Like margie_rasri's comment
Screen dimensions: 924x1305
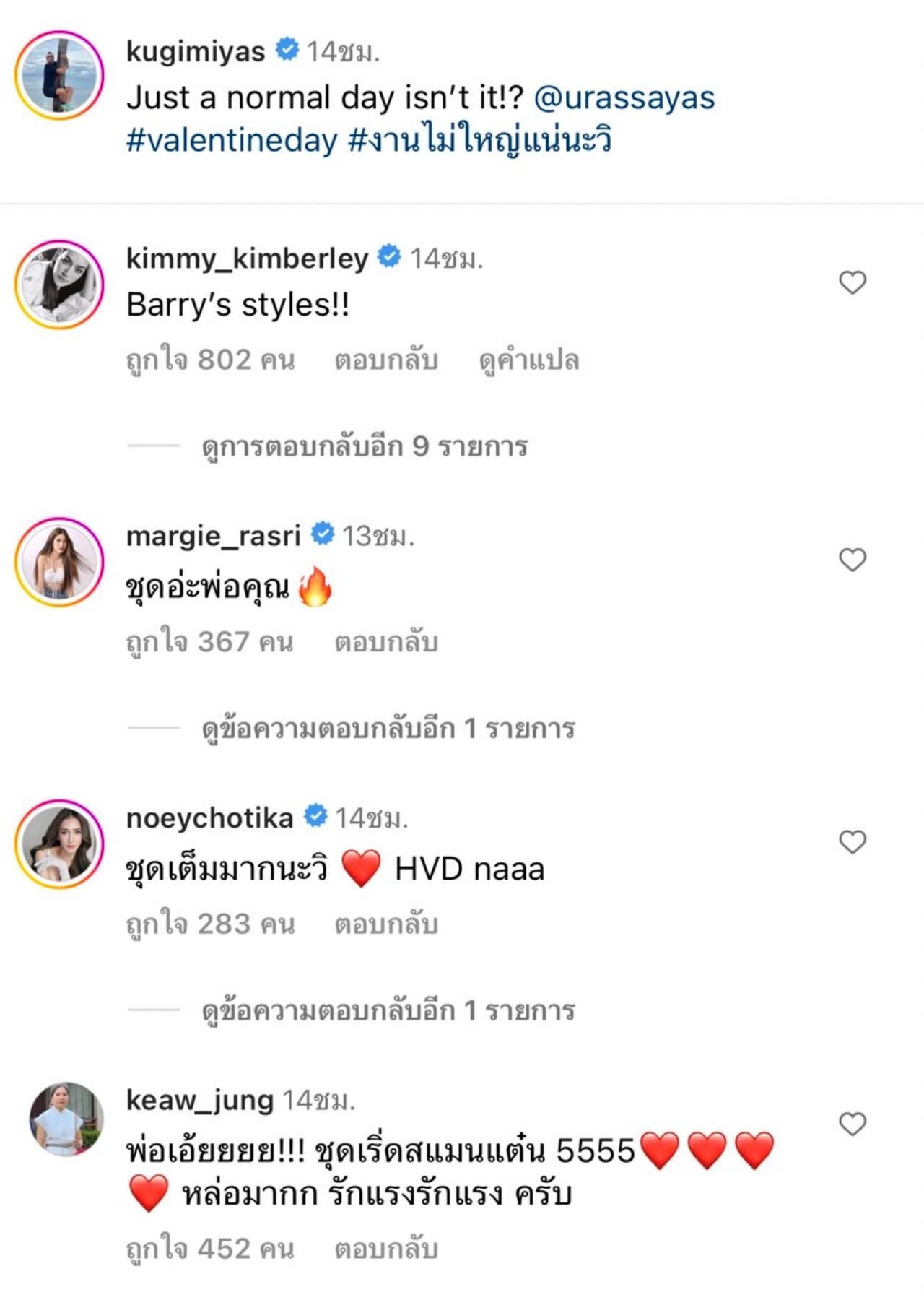point(852,560)
